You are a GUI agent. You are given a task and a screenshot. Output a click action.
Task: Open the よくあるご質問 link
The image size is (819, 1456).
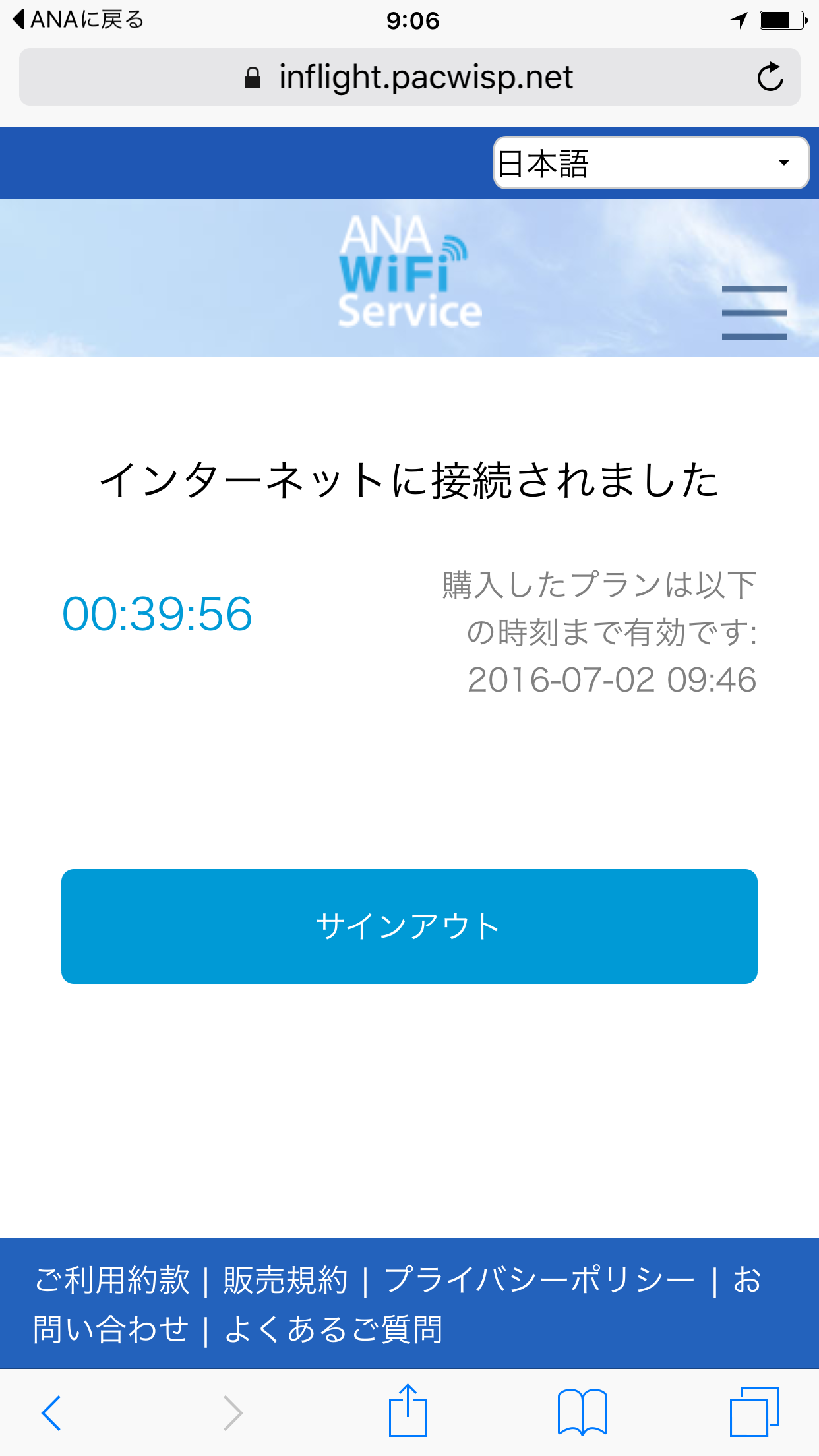(334, 1329)
